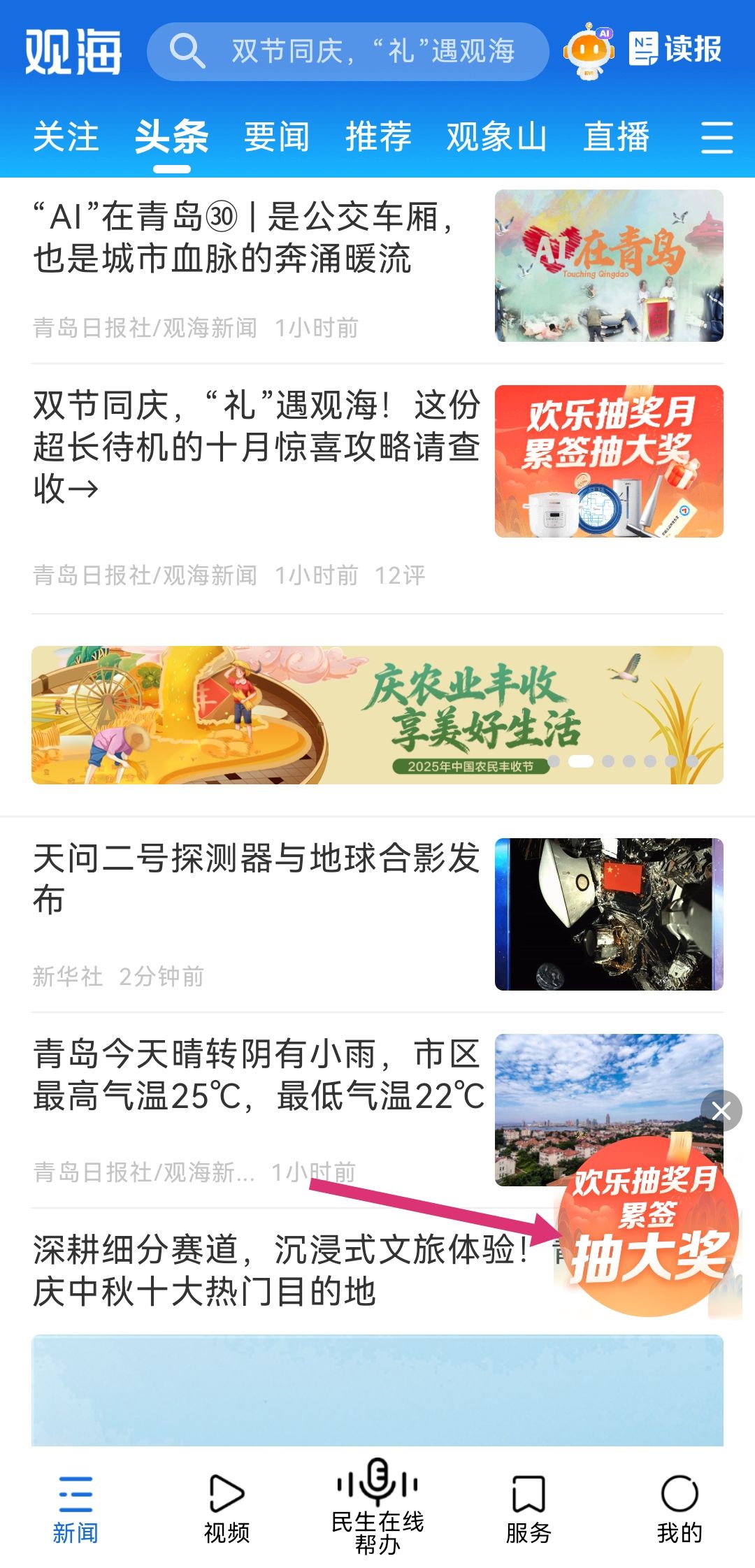Open the AI robot assistant icon
The image size is (755, 1568).
(x=589, y=51)
